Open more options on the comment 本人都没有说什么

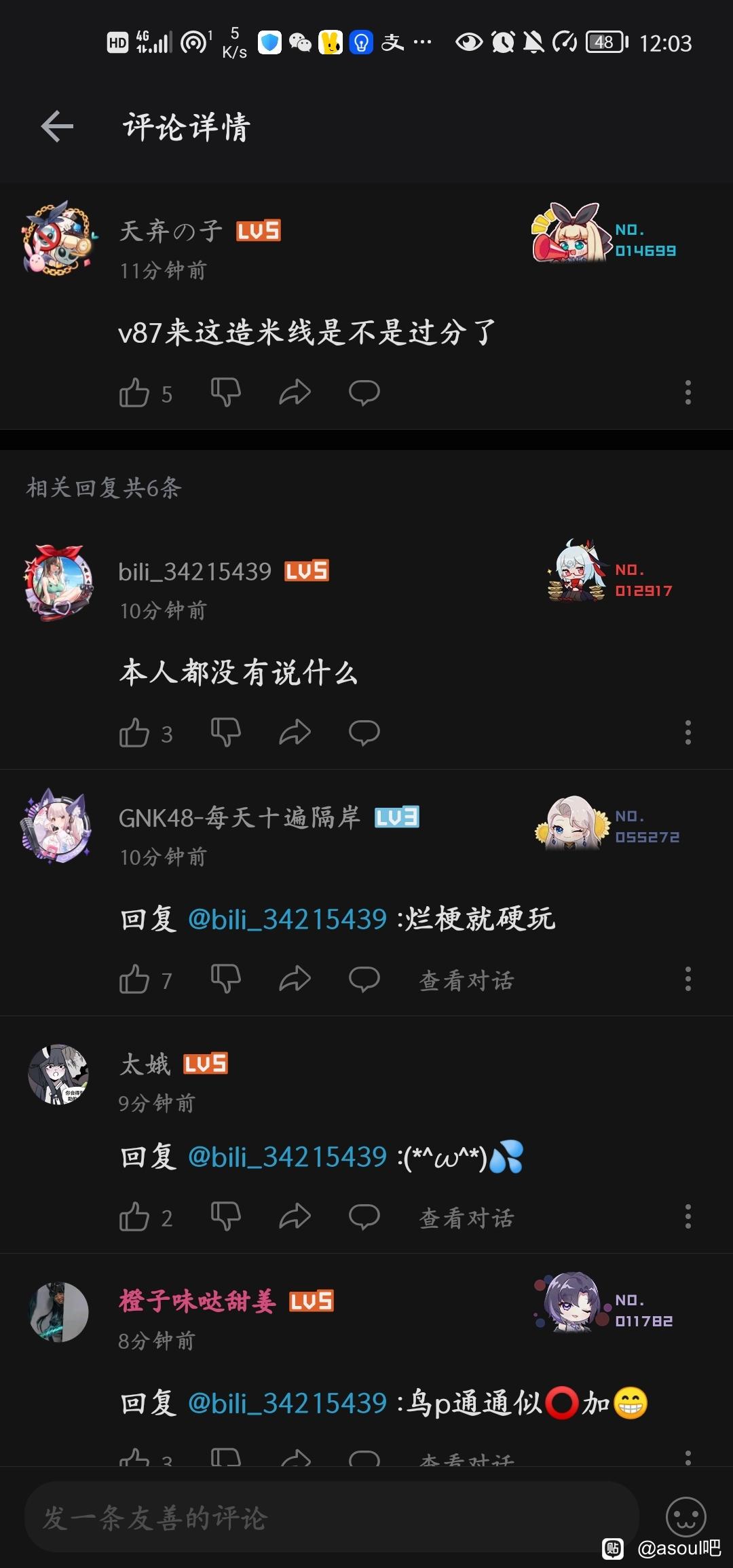688,732
